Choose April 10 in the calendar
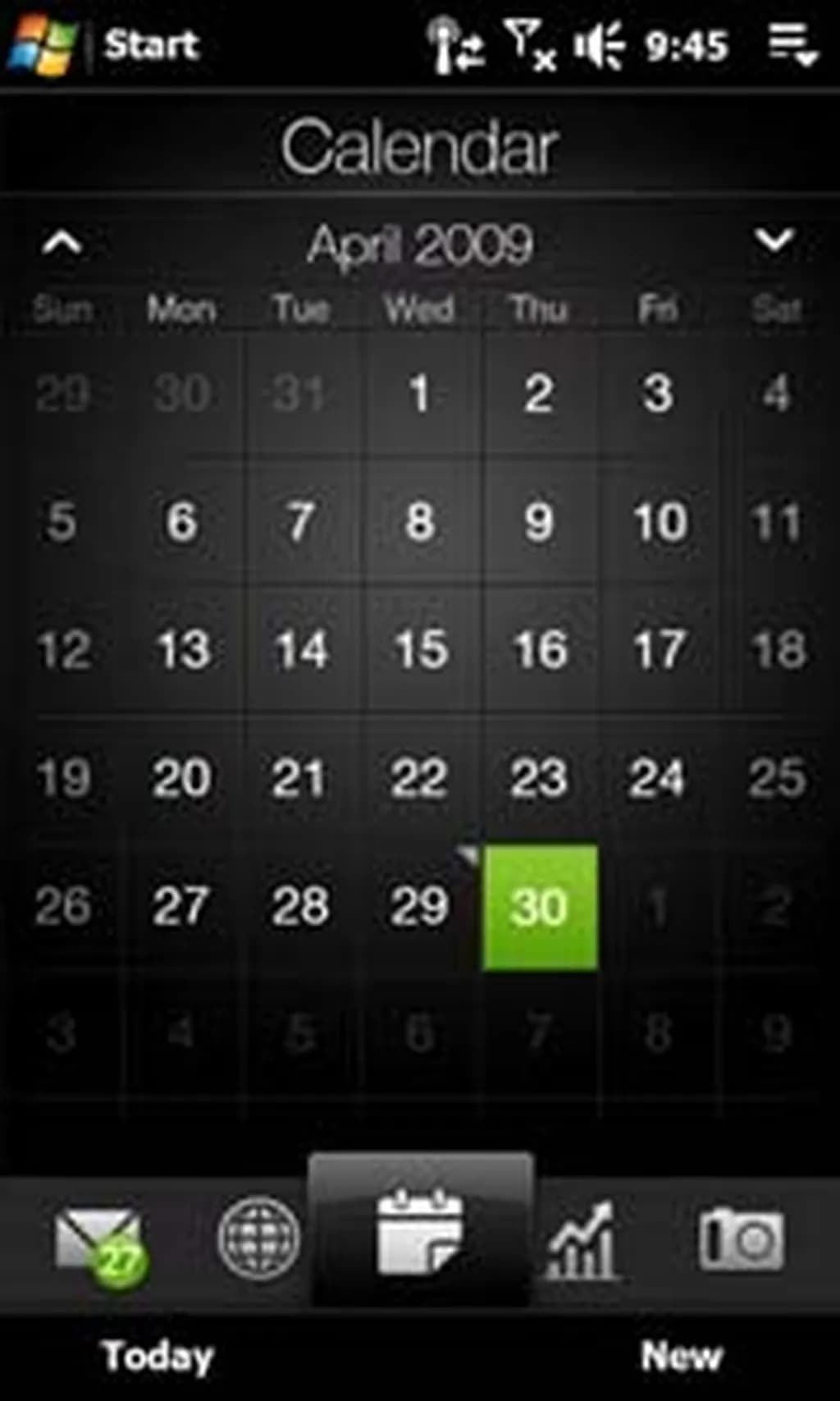Image resolution: width=840 pixels, height=1401 pixels. click(x=660, y=522)
